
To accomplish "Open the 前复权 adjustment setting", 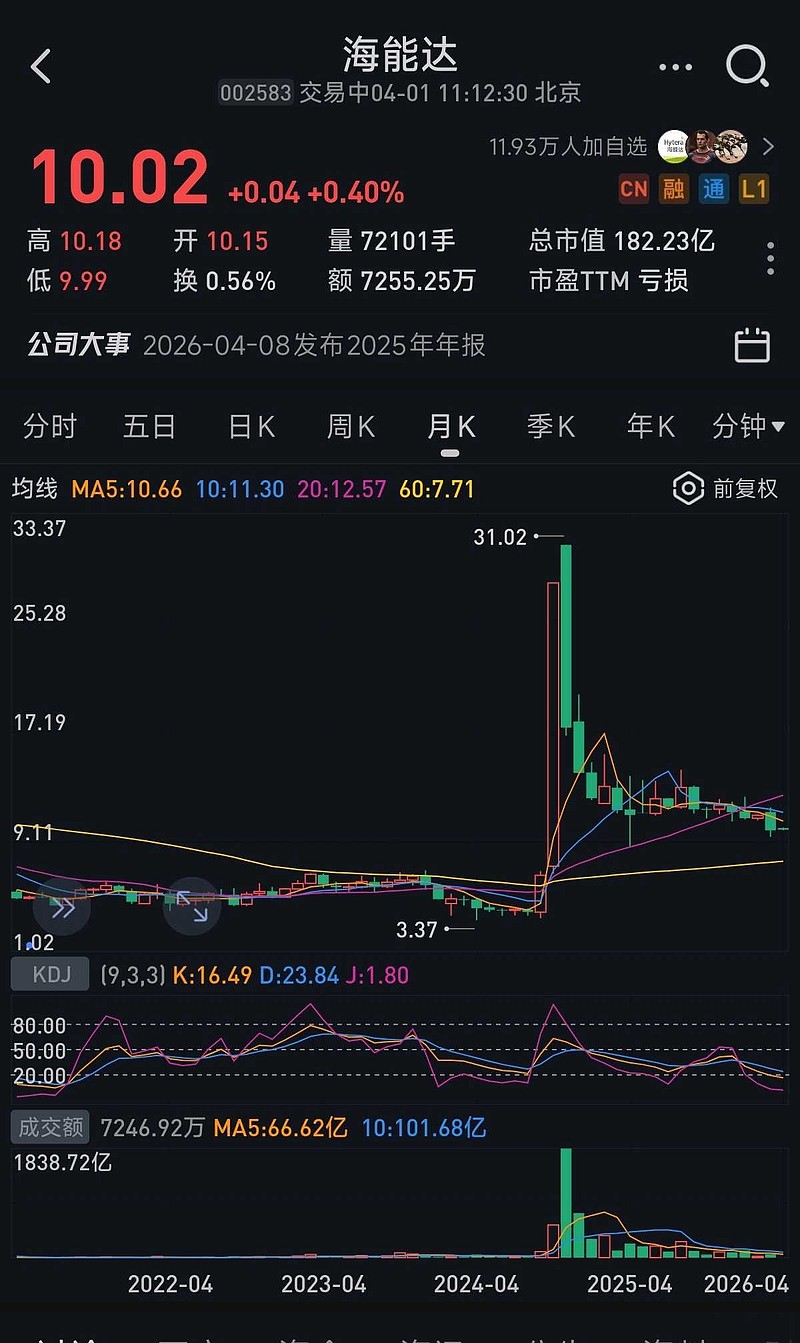I will (726, 489).
